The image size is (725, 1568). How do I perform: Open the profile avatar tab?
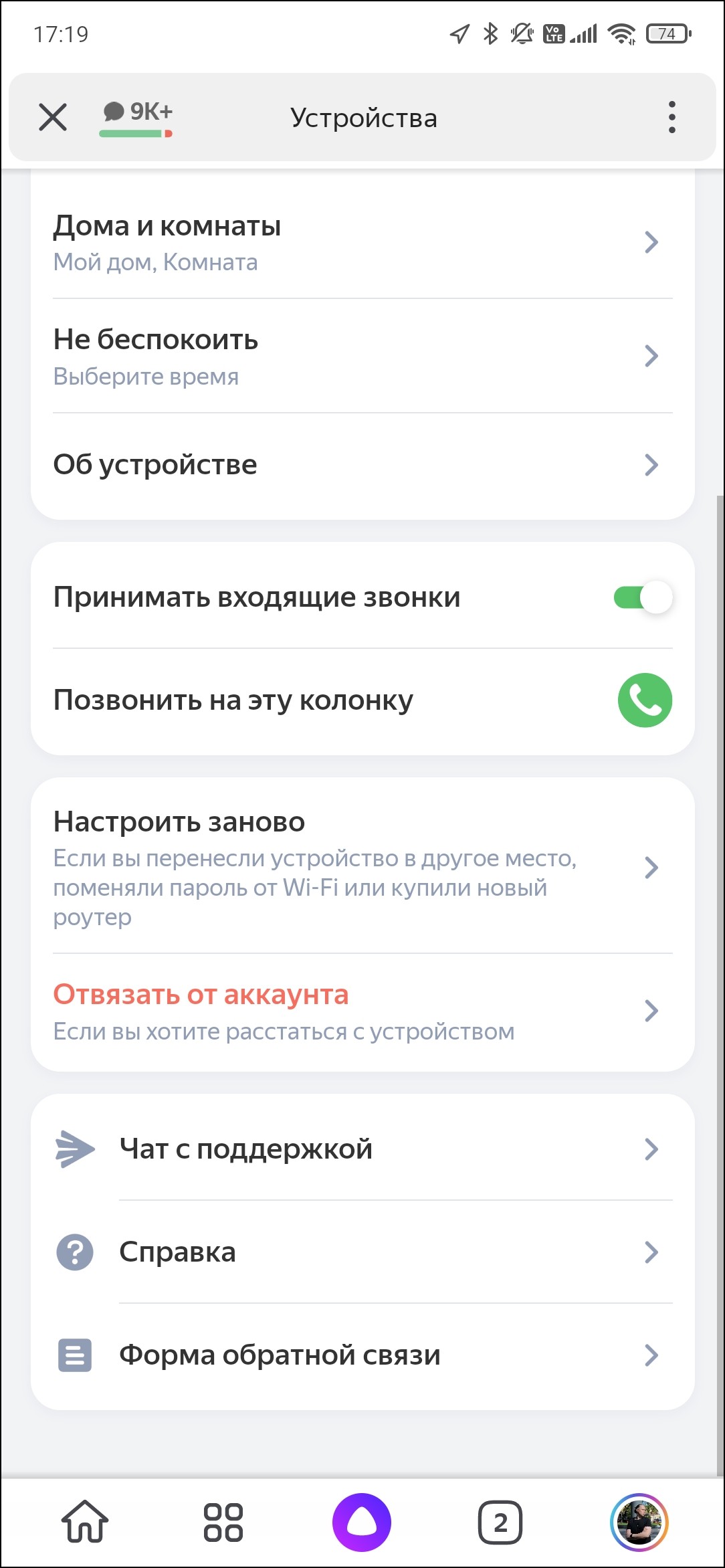point(639,1523)
